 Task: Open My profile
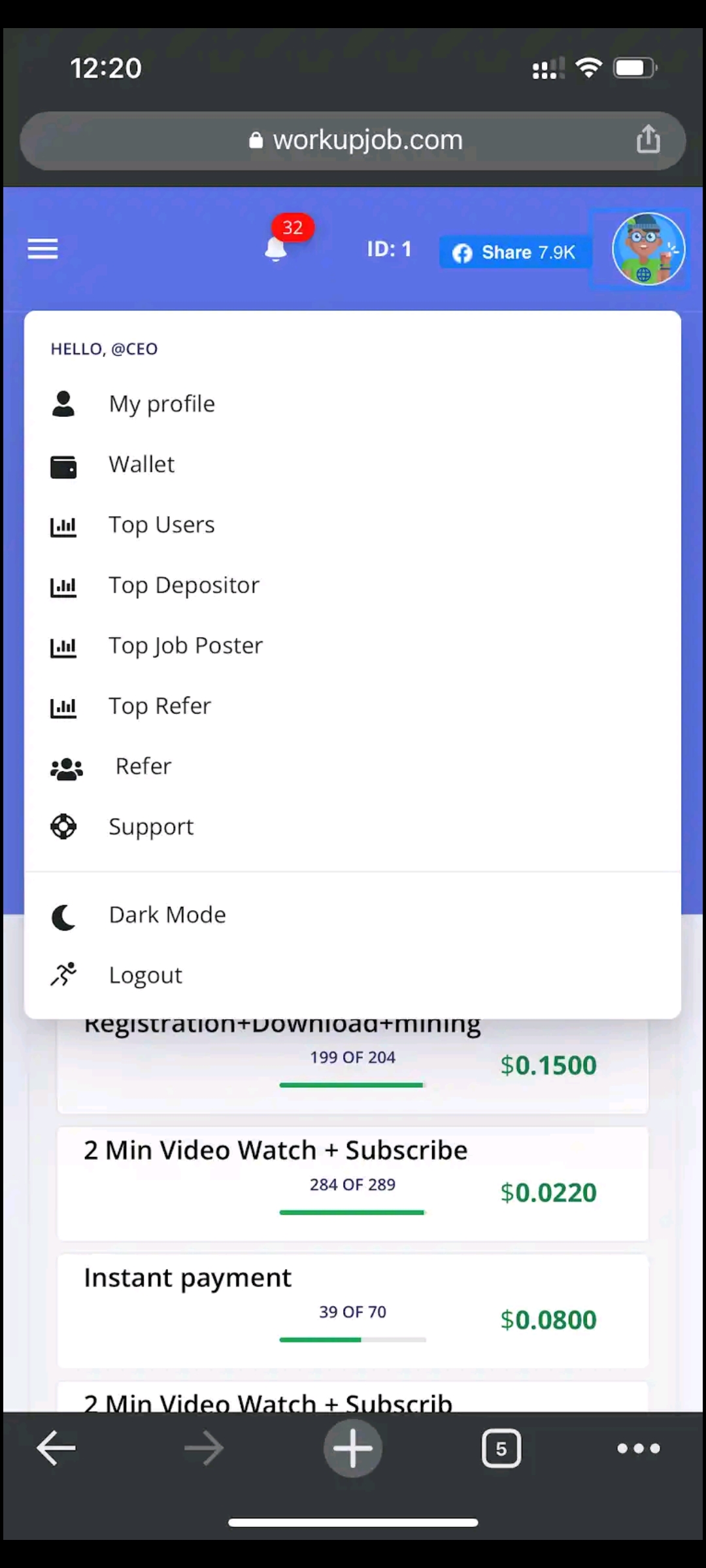coord(352,404)
